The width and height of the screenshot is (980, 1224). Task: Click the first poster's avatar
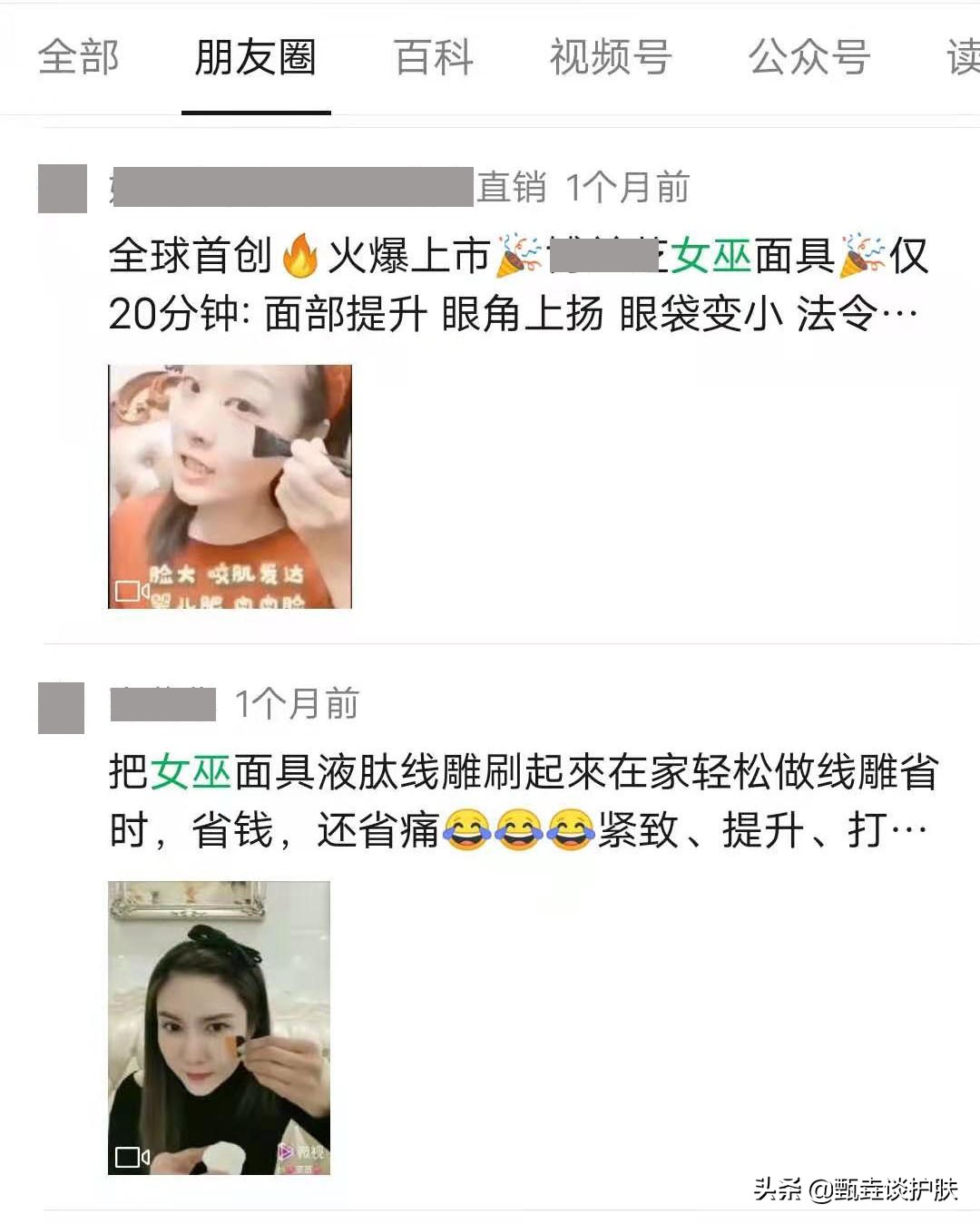click(x=61, y=188)
